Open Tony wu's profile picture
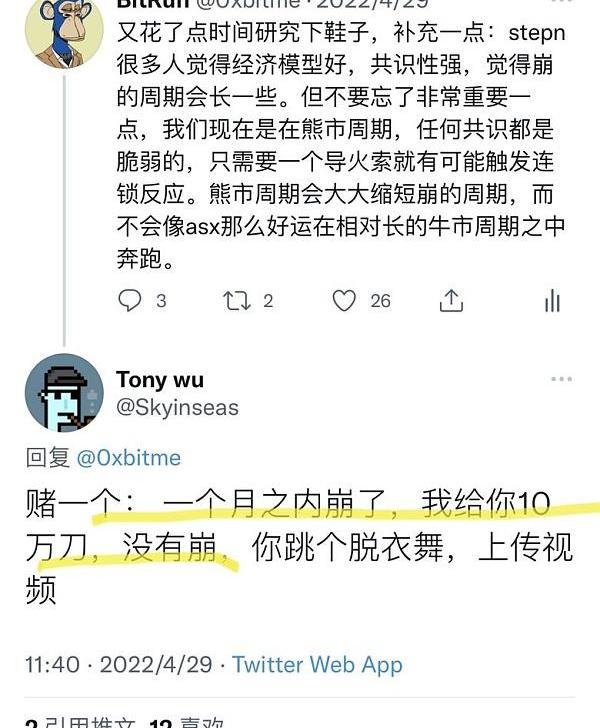 point(64,393)
